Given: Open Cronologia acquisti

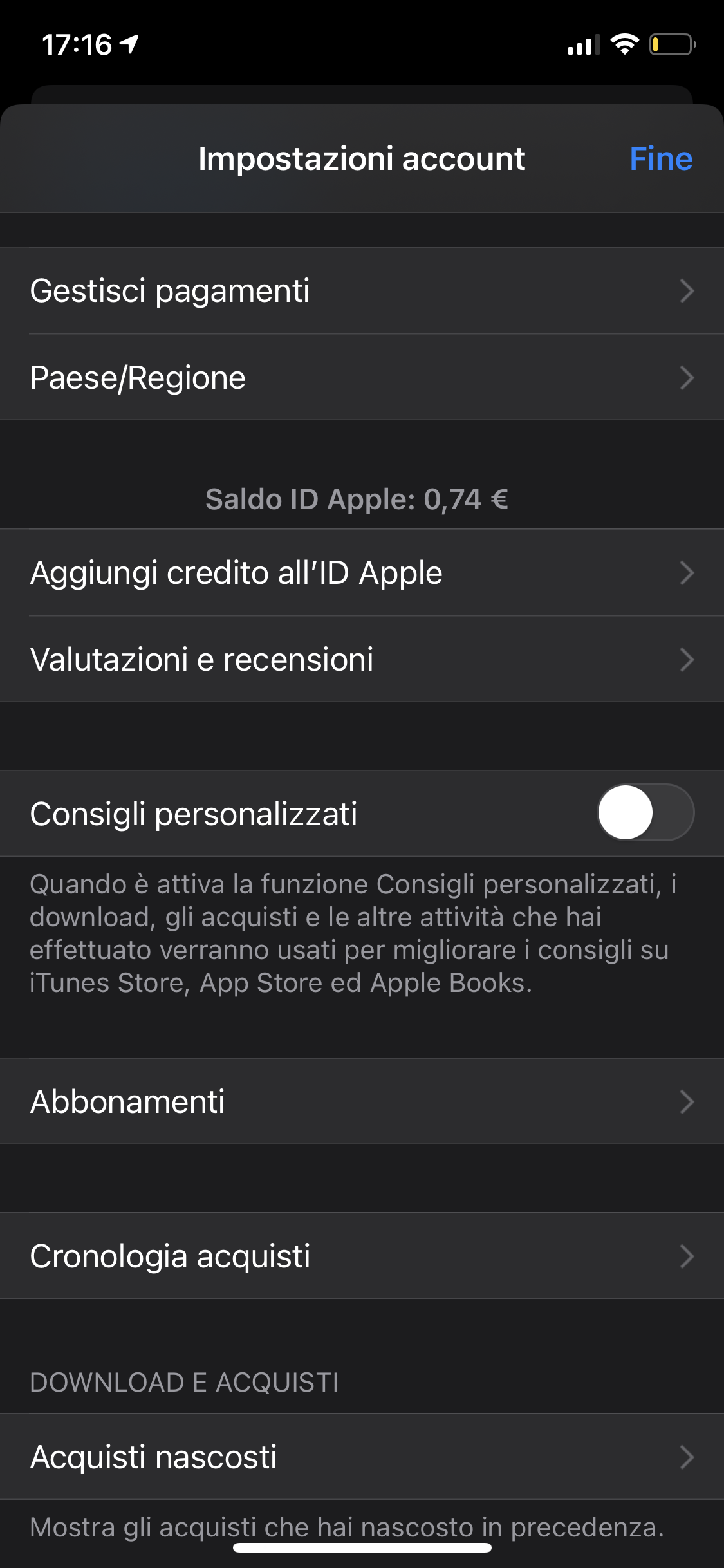Looking at the screenshot, I should tap(362, 1256).
